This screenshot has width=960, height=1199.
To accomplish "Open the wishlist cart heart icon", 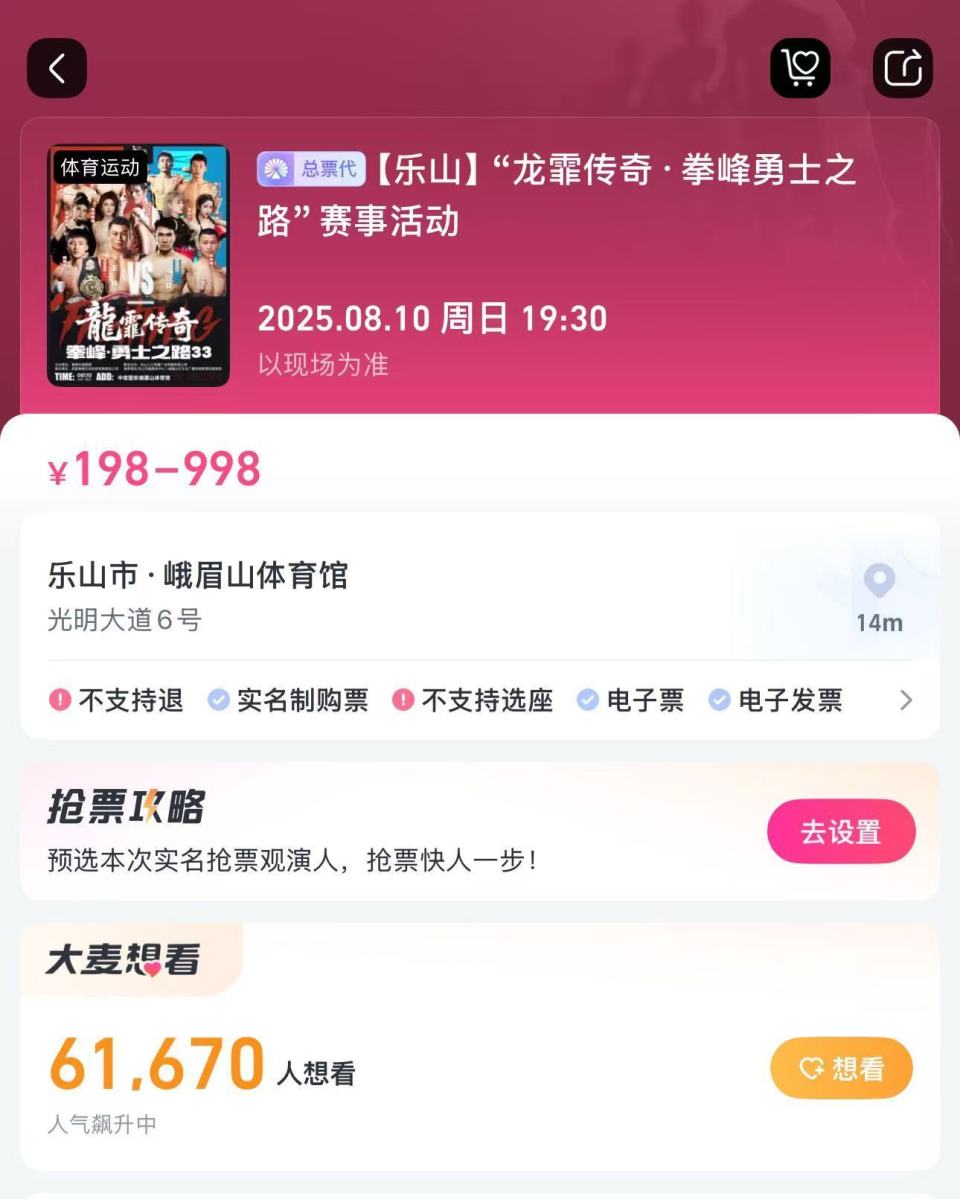I will click(x=800, y=68).
